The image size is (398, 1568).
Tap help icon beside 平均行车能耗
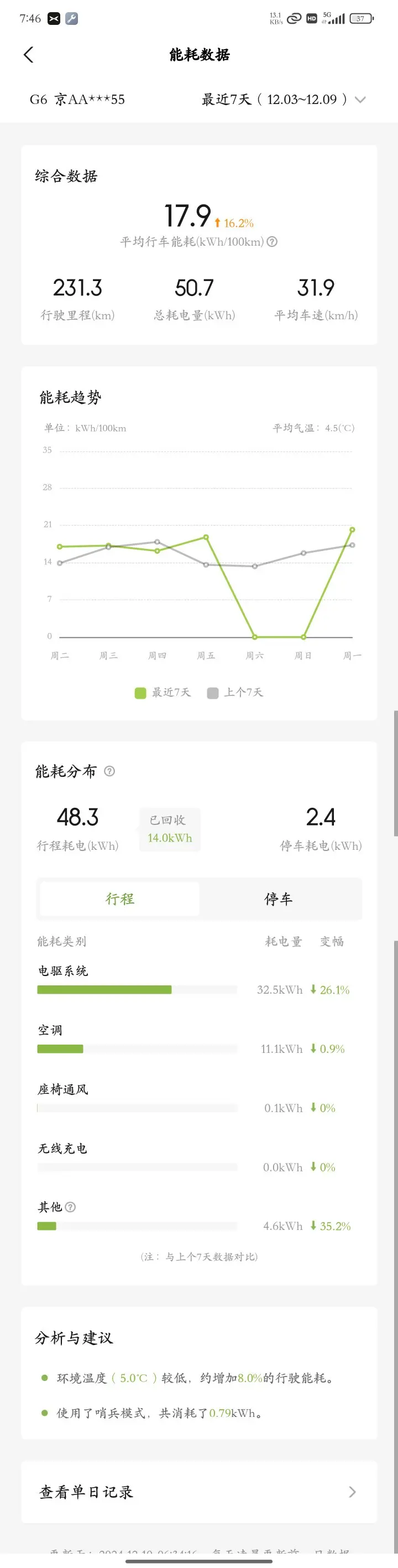coord(272,242)
